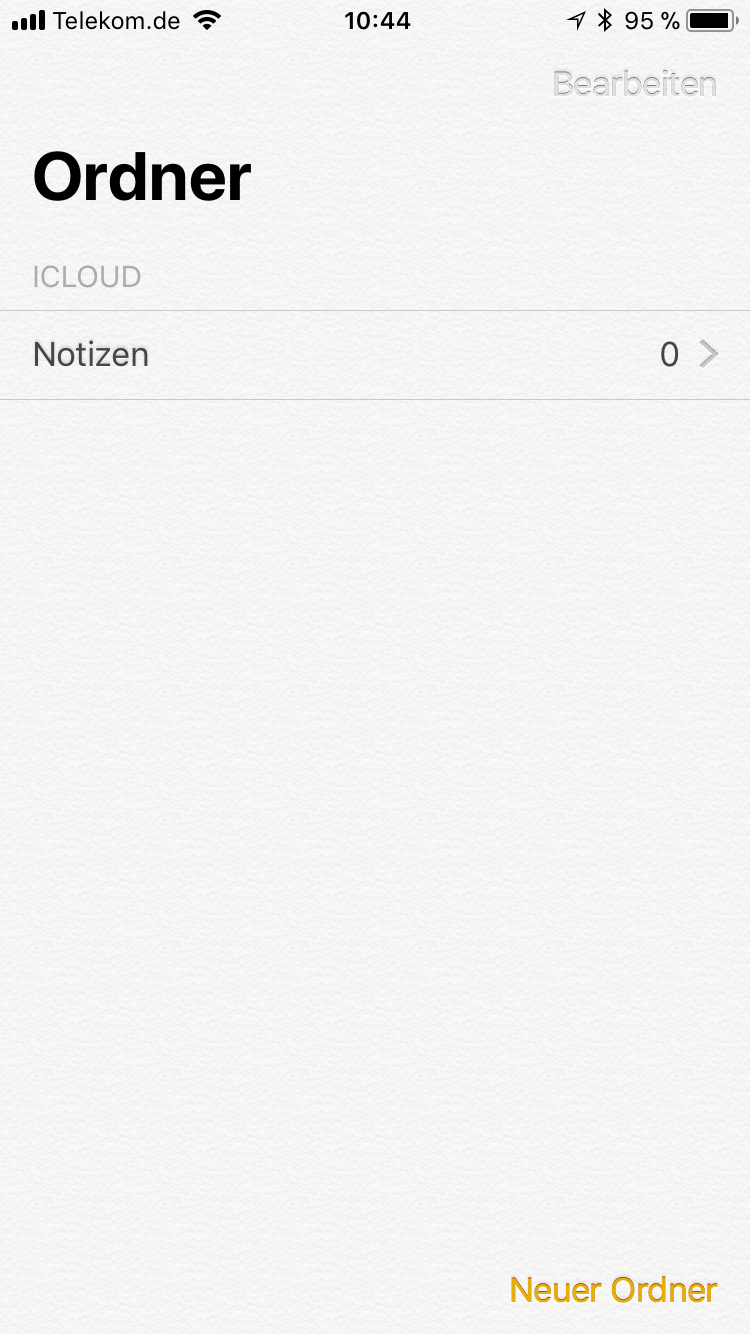The width and height of the screenshot is (750, 1334).
Task: Open the Notizen folder
Action: click(x=375, y=355)
